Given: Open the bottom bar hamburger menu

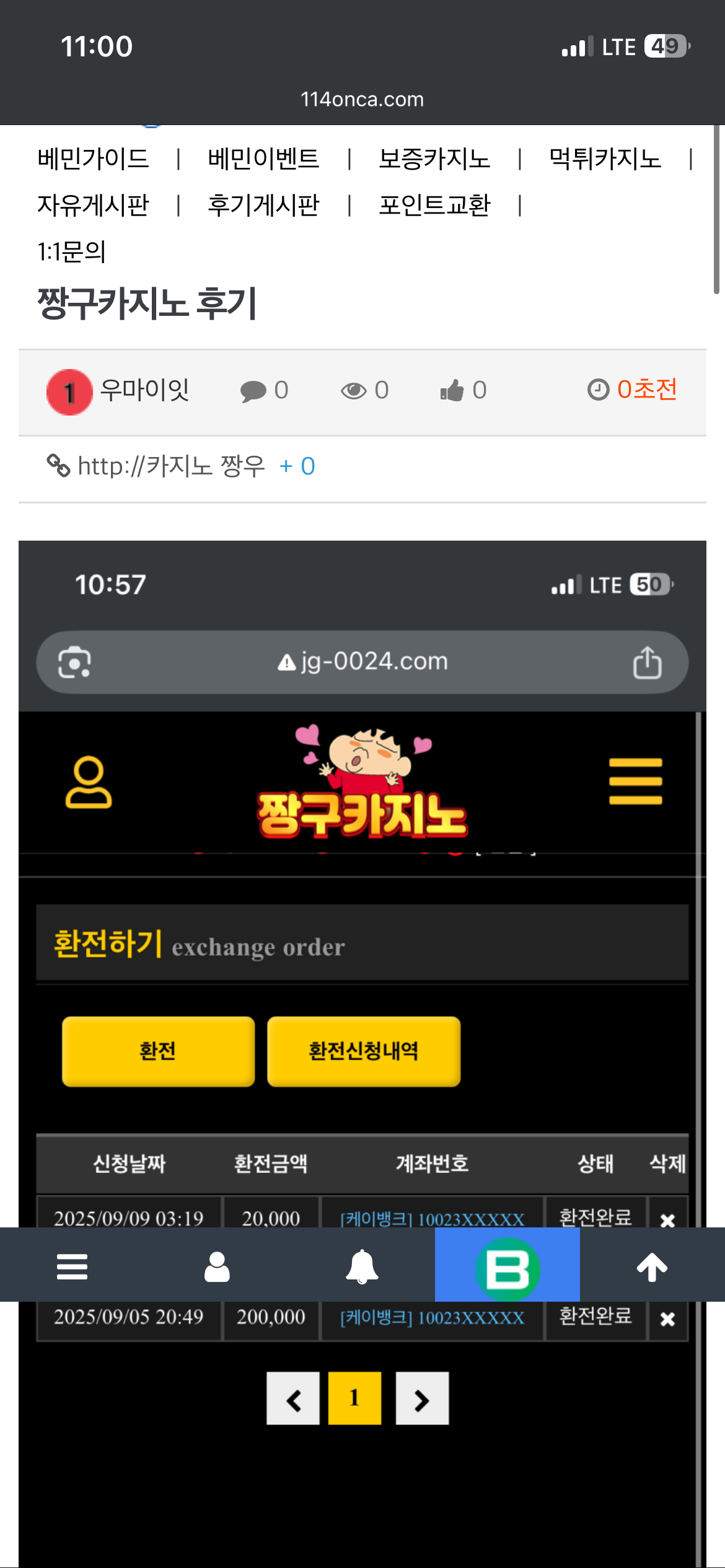Looking at the screenshot, I should pos(72,1266).
